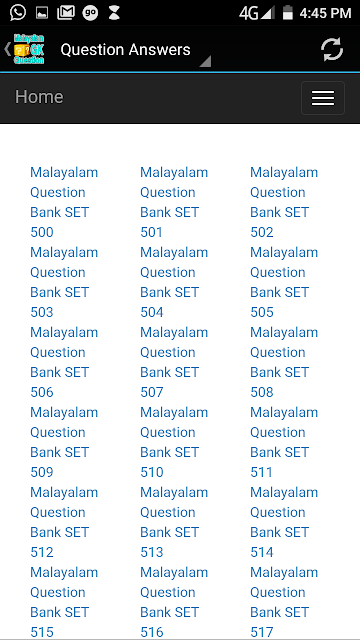The image size is (360, 640).
Task: Open Malayalam Question Bank SET 507
Action: (174, 362)
